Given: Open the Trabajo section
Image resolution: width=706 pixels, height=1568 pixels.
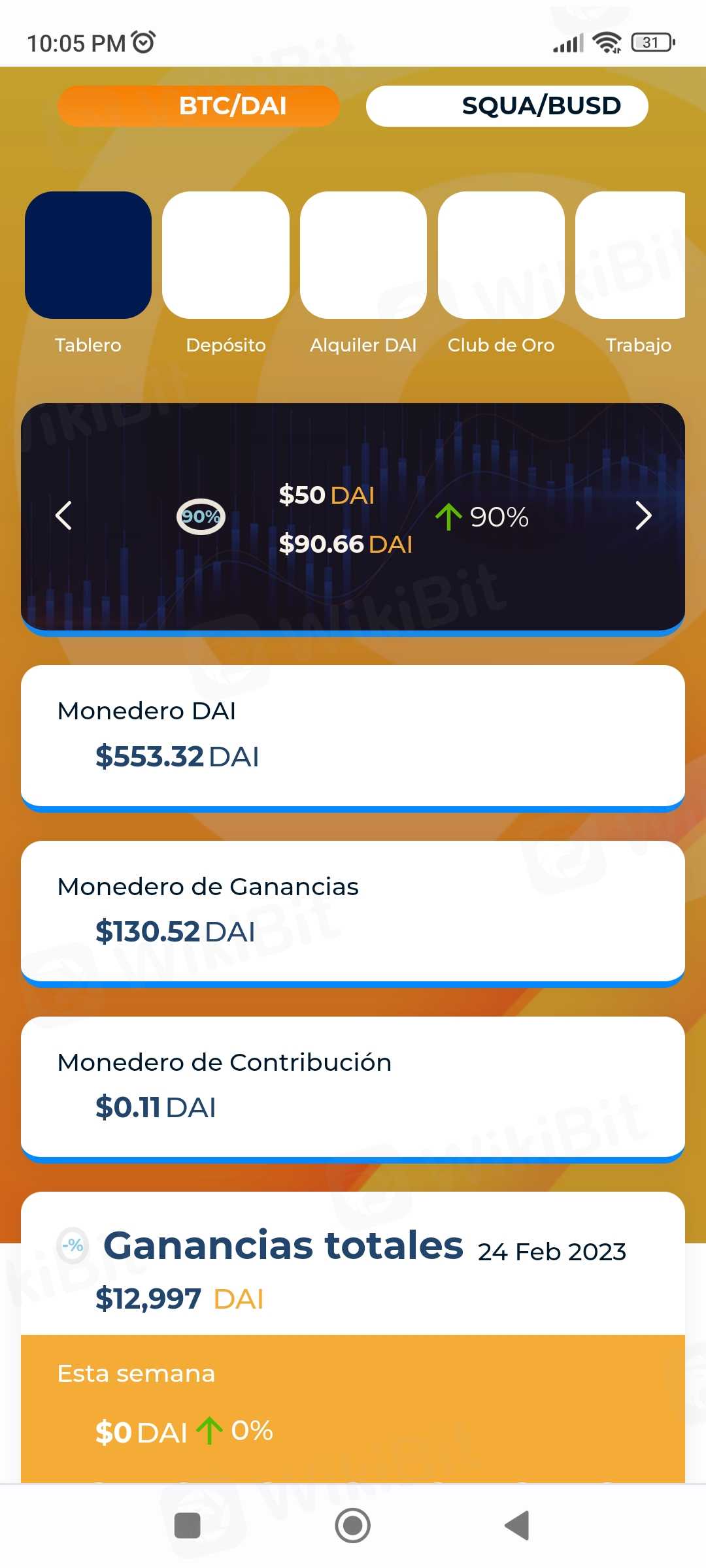Looking at the screenshot, I should (x=631, y=255).
